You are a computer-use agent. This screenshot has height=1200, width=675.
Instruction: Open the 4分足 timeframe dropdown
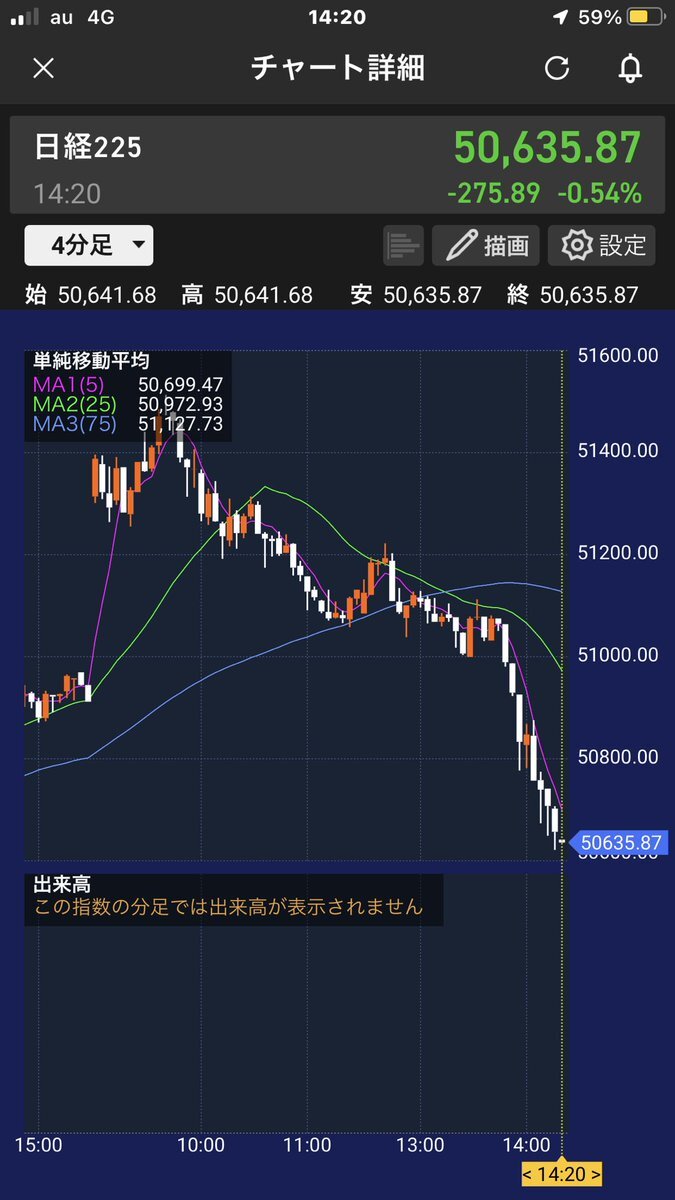coord(88,245)
